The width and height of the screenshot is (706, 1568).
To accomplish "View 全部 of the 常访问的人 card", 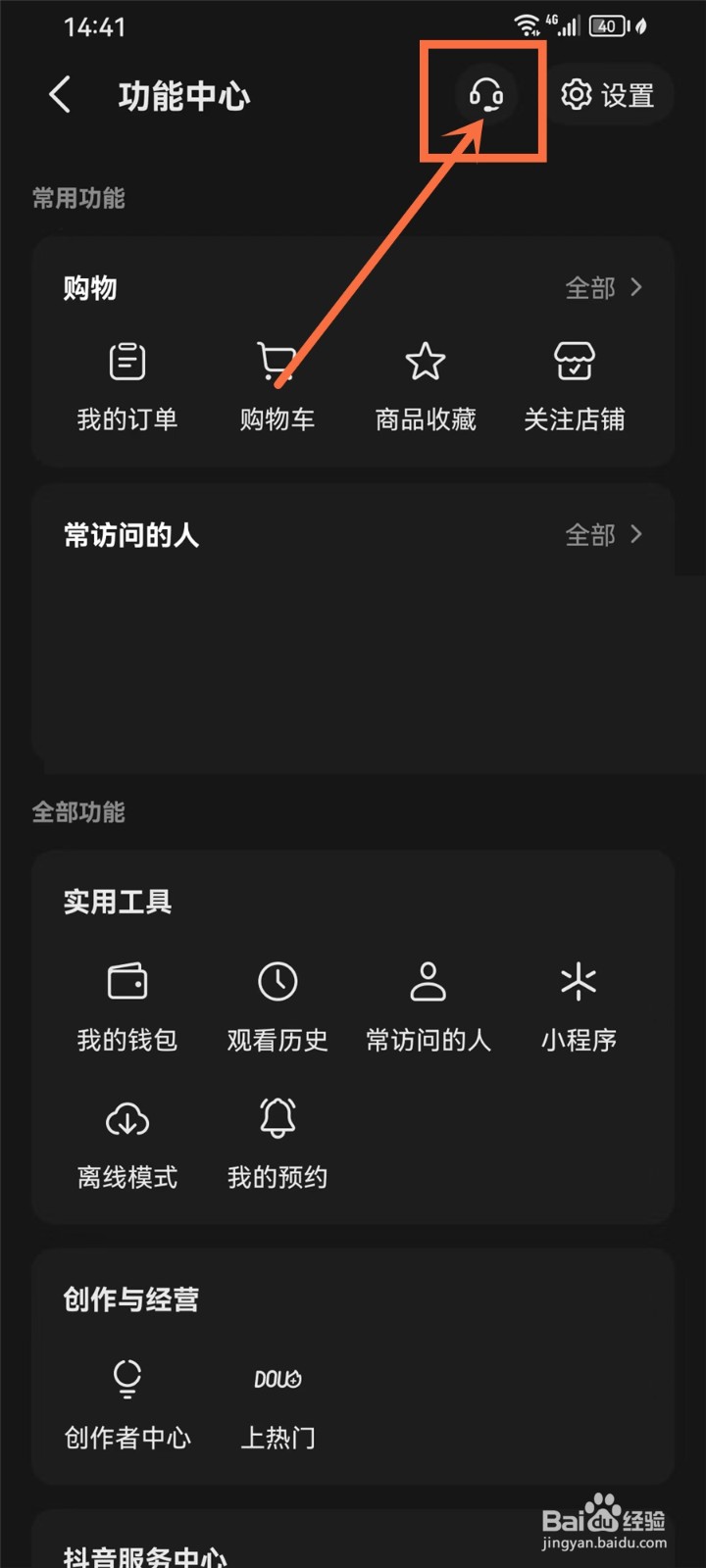I will click(x=604, y=534).
